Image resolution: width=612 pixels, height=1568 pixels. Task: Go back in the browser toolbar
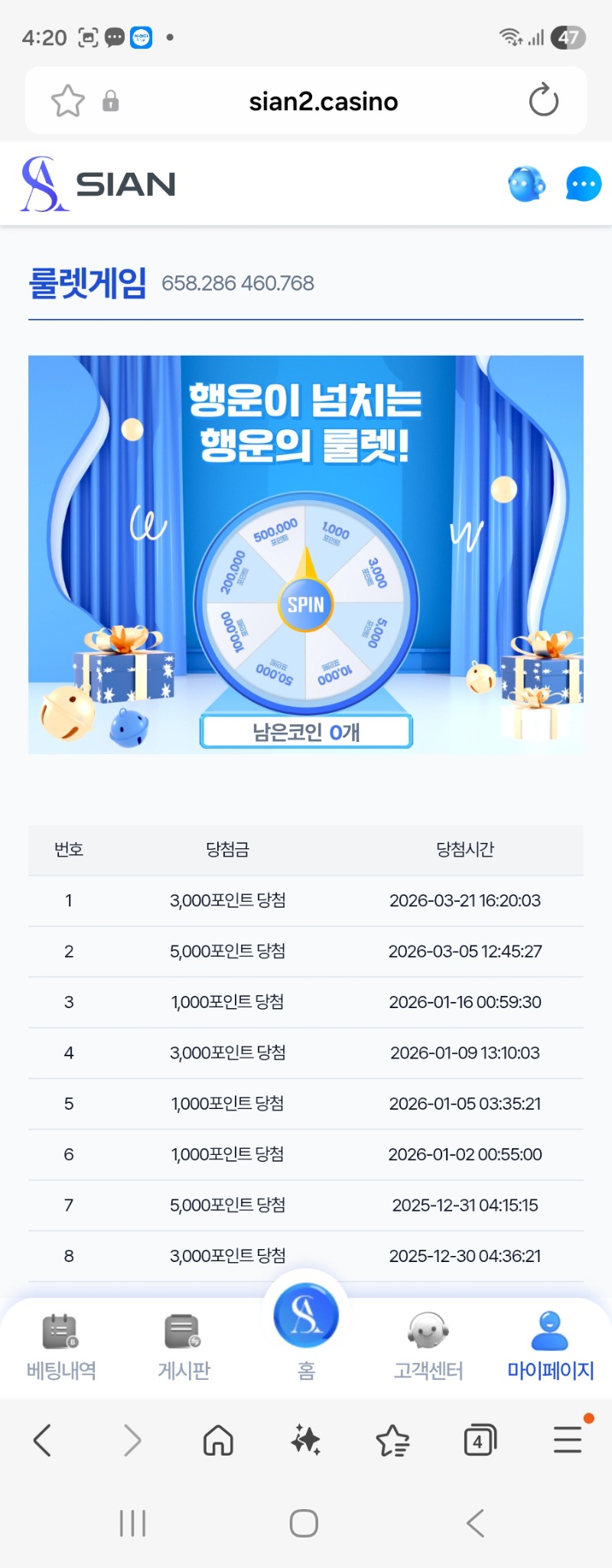(x=43, y=1441)
